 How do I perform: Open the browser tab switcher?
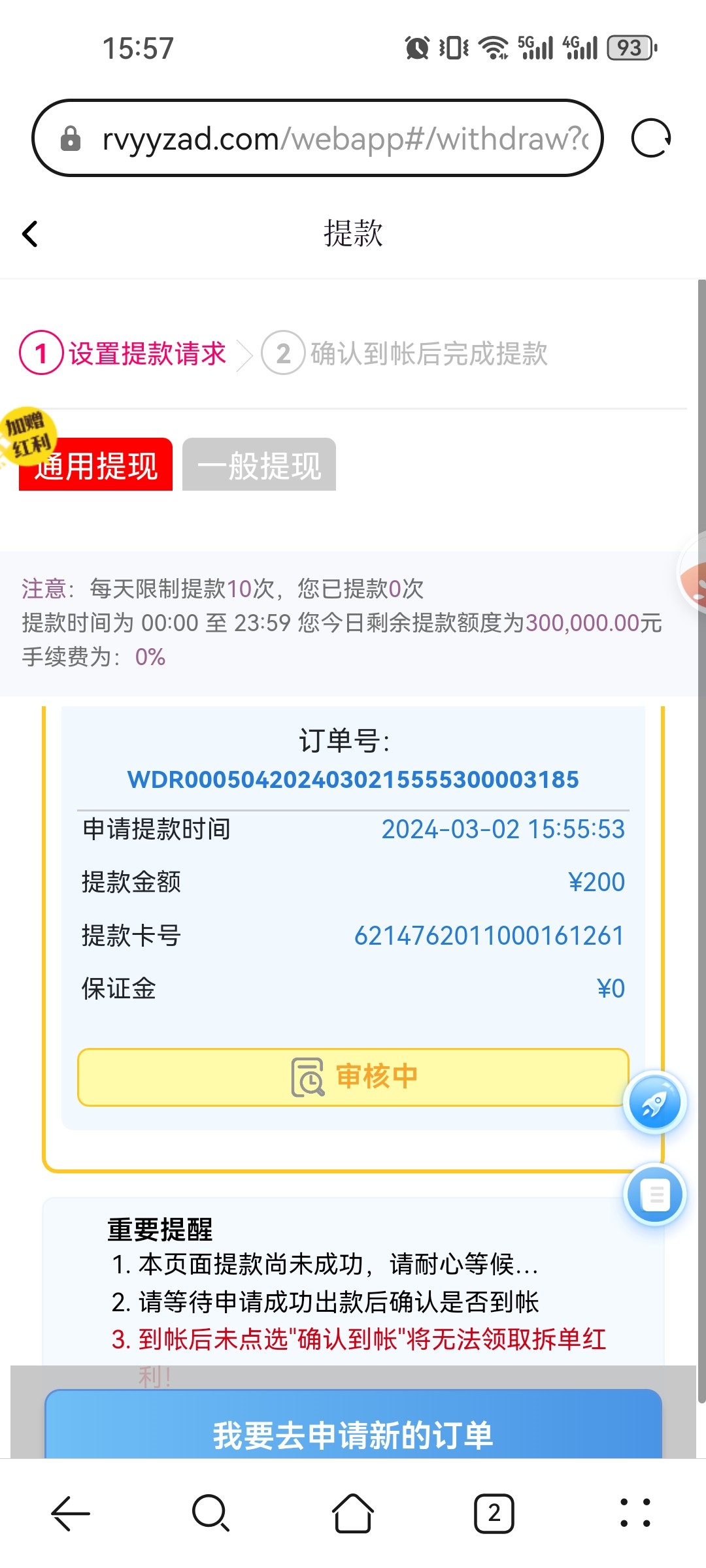coord(494,1513)
